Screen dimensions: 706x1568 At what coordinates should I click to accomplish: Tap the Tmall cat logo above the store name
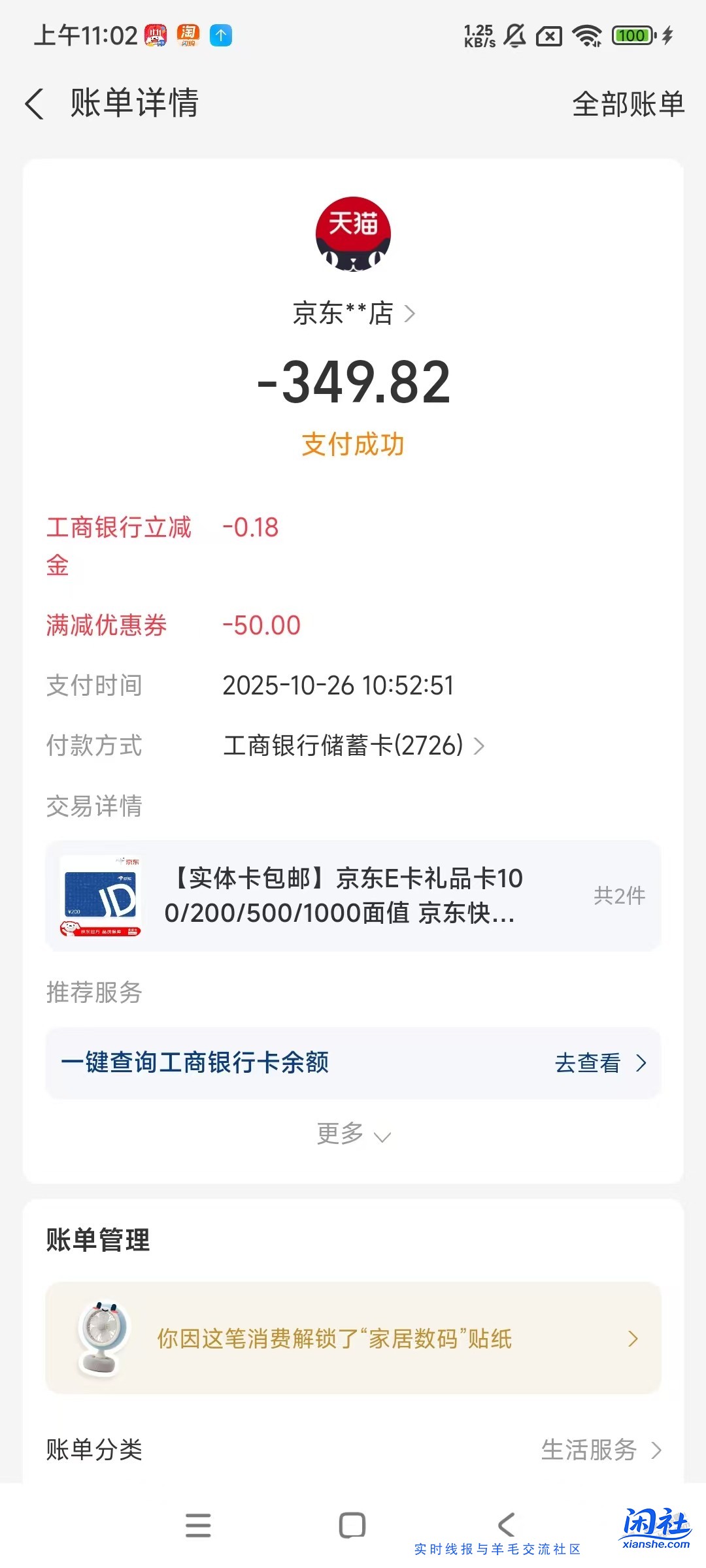(x=352, y=235)
